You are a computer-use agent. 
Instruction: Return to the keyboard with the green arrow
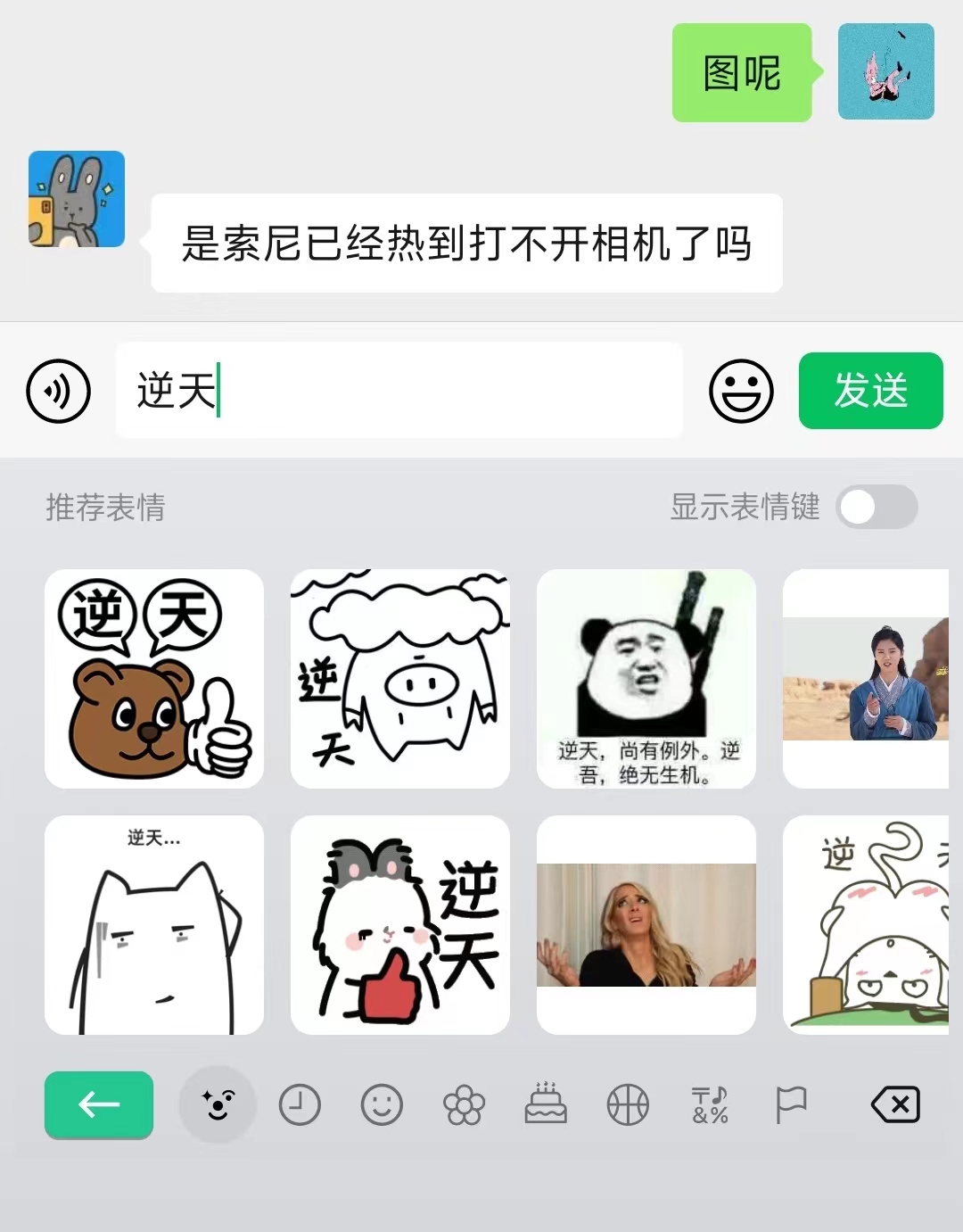click(99, 1104)
